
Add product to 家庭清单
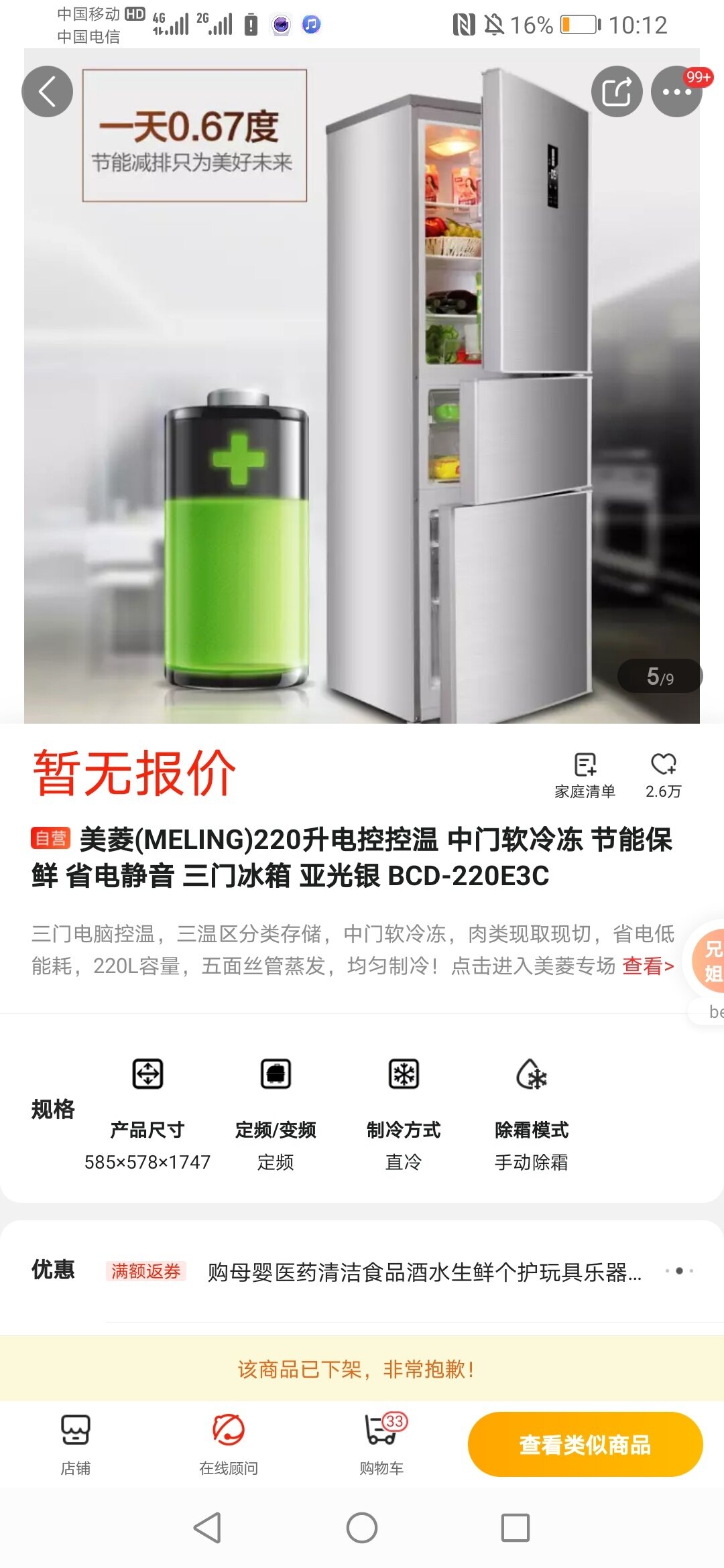pos(585,774)
